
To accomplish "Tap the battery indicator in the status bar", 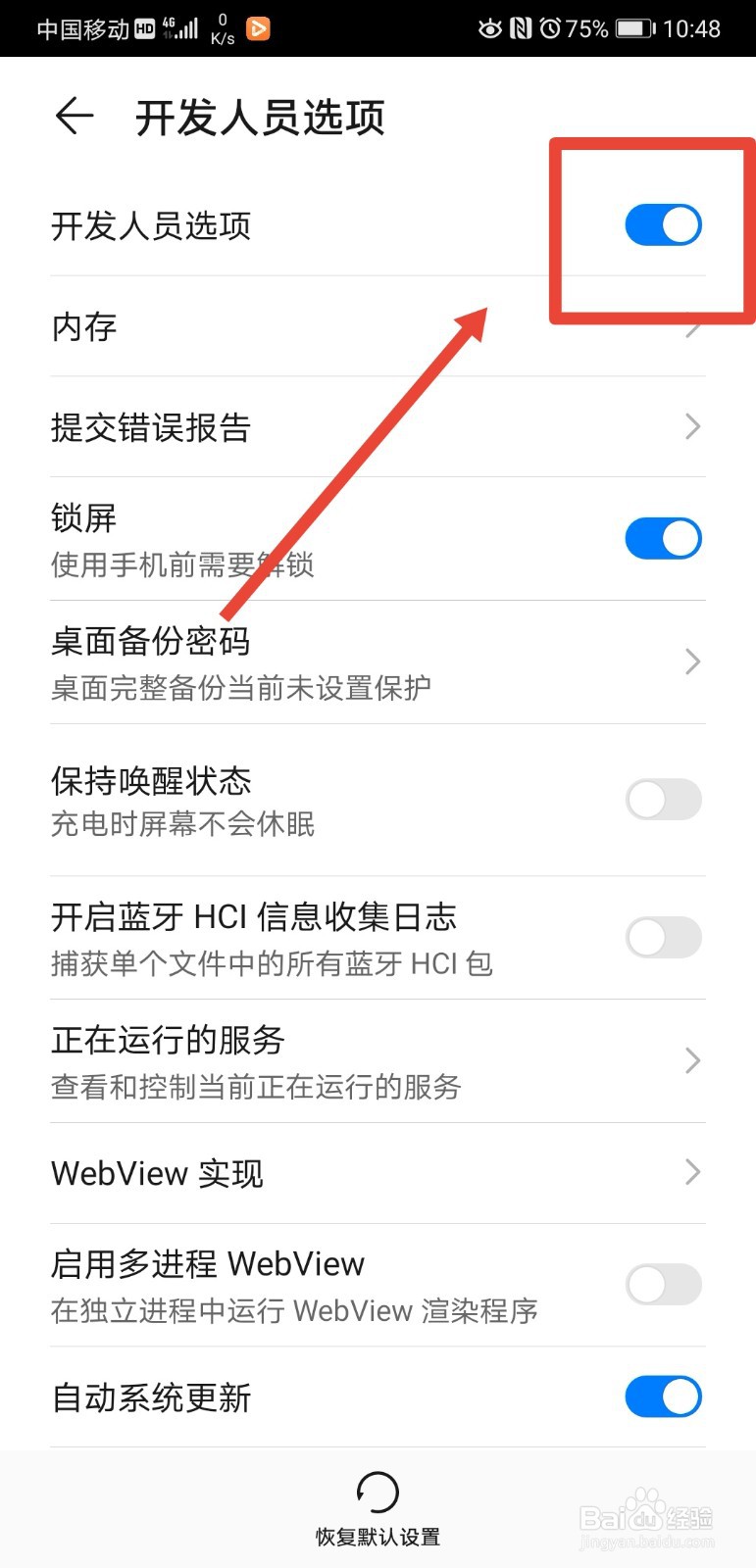I will (631, 28).
